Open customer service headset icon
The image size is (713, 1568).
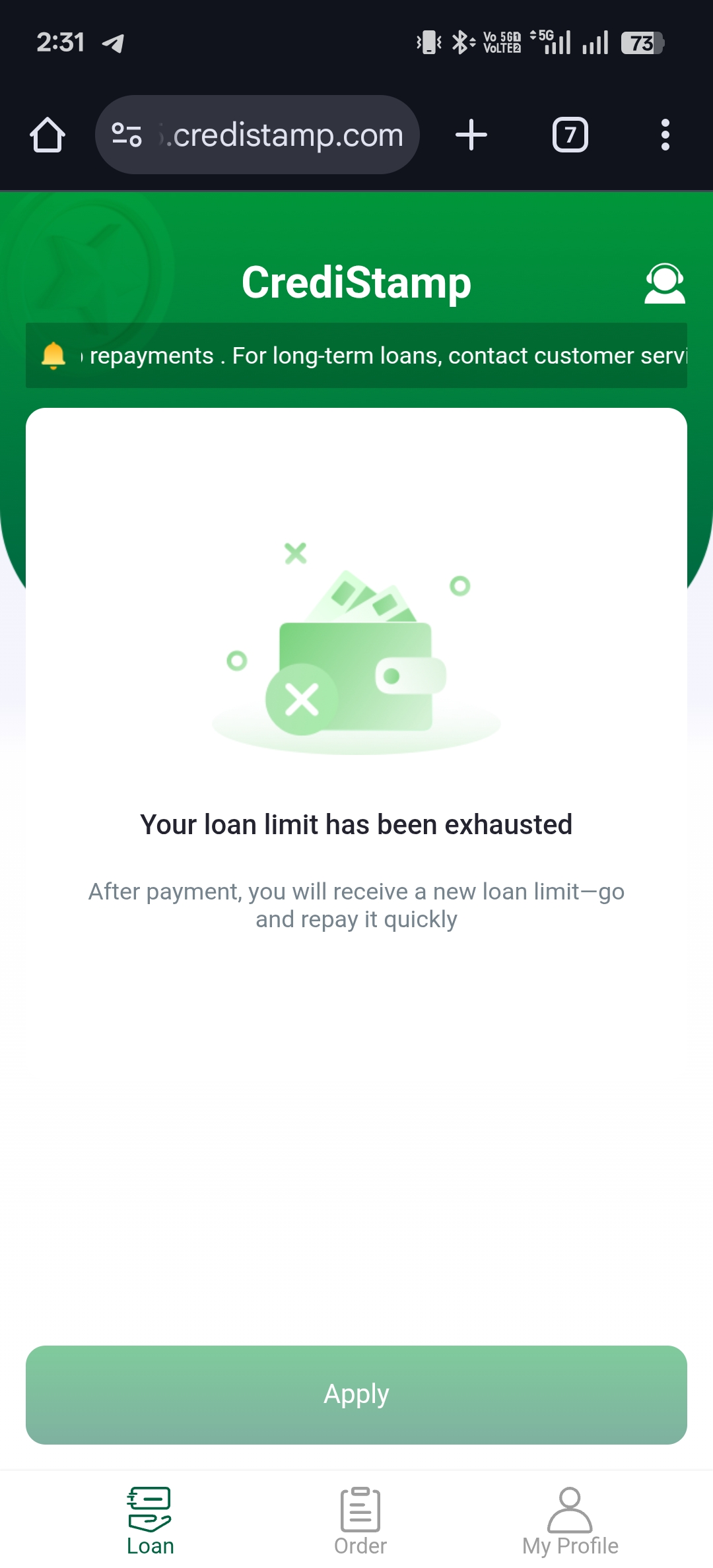[x=664, y=284]
